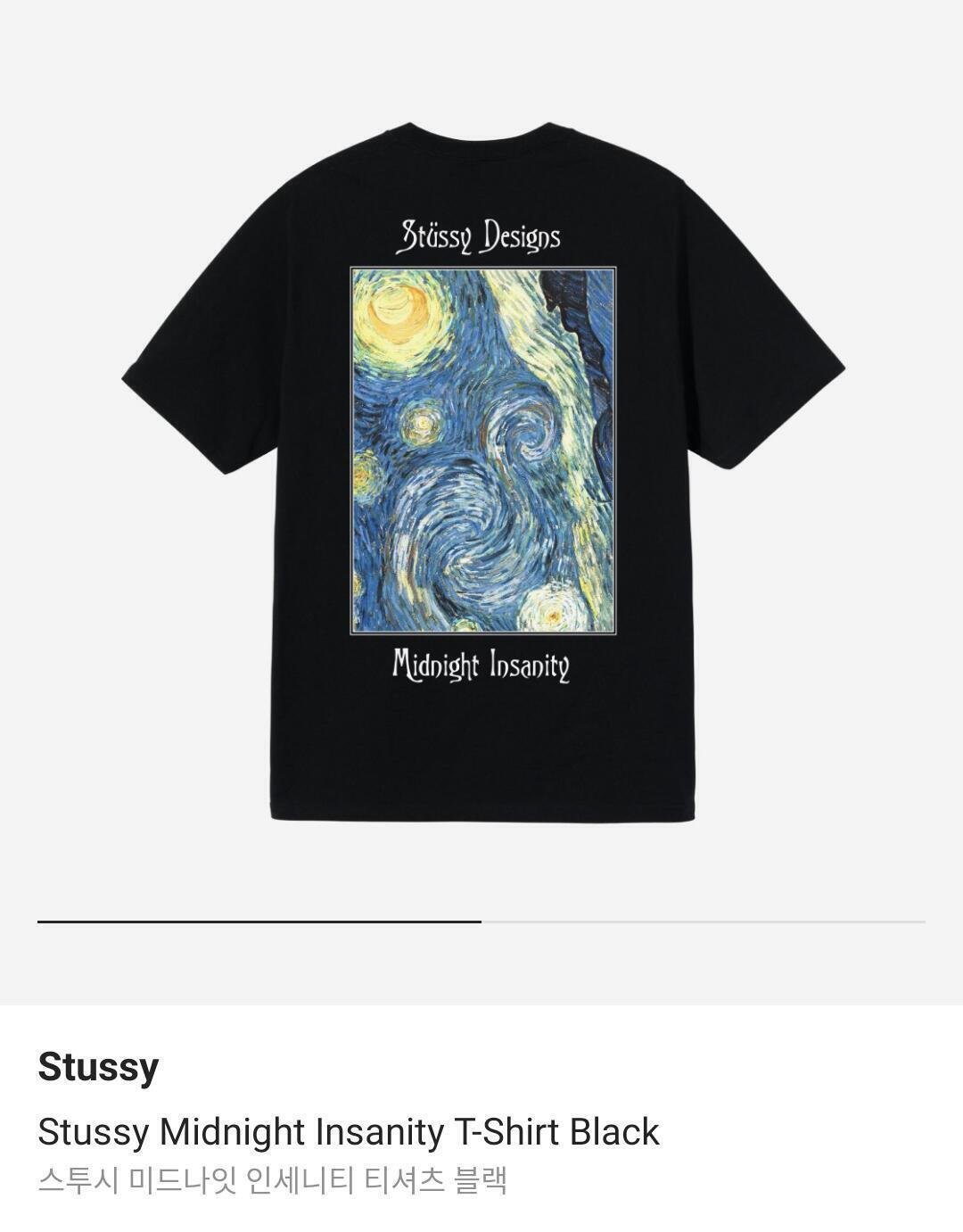Open the Midnight Insanity T-shirt product image

tap(482, 472)
